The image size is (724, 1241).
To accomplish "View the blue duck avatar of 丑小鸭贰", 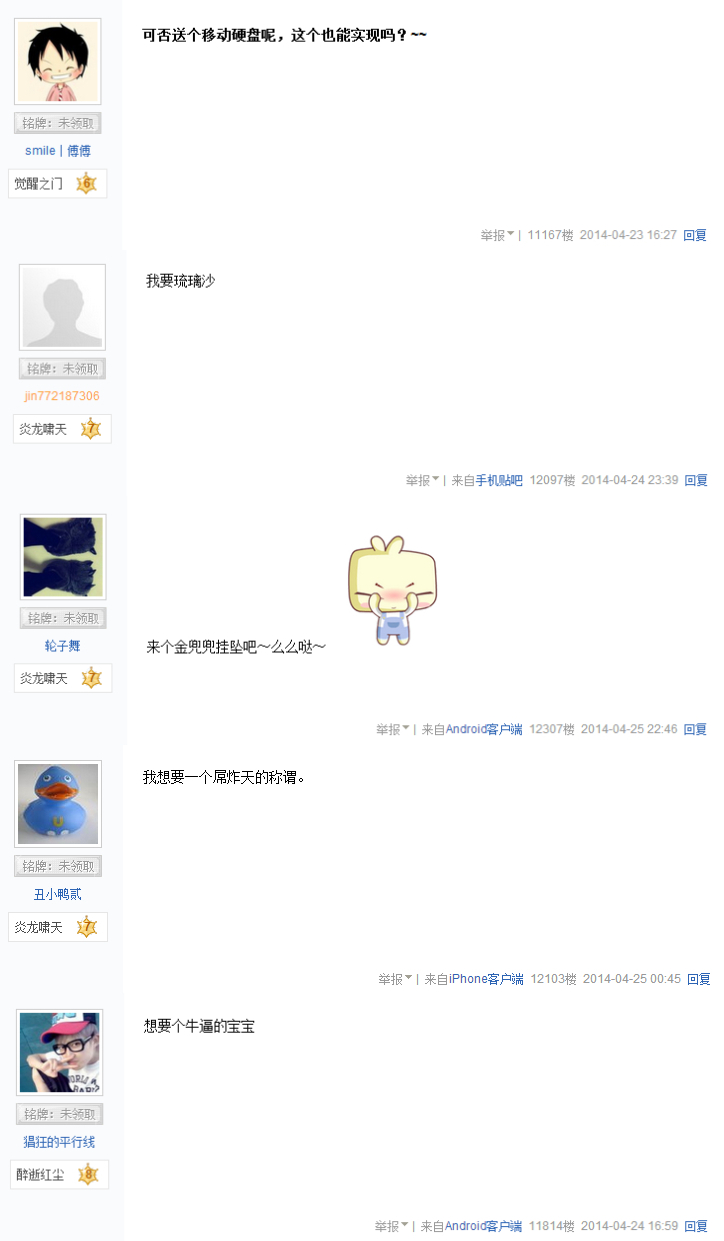I will (x=58, y=805).
